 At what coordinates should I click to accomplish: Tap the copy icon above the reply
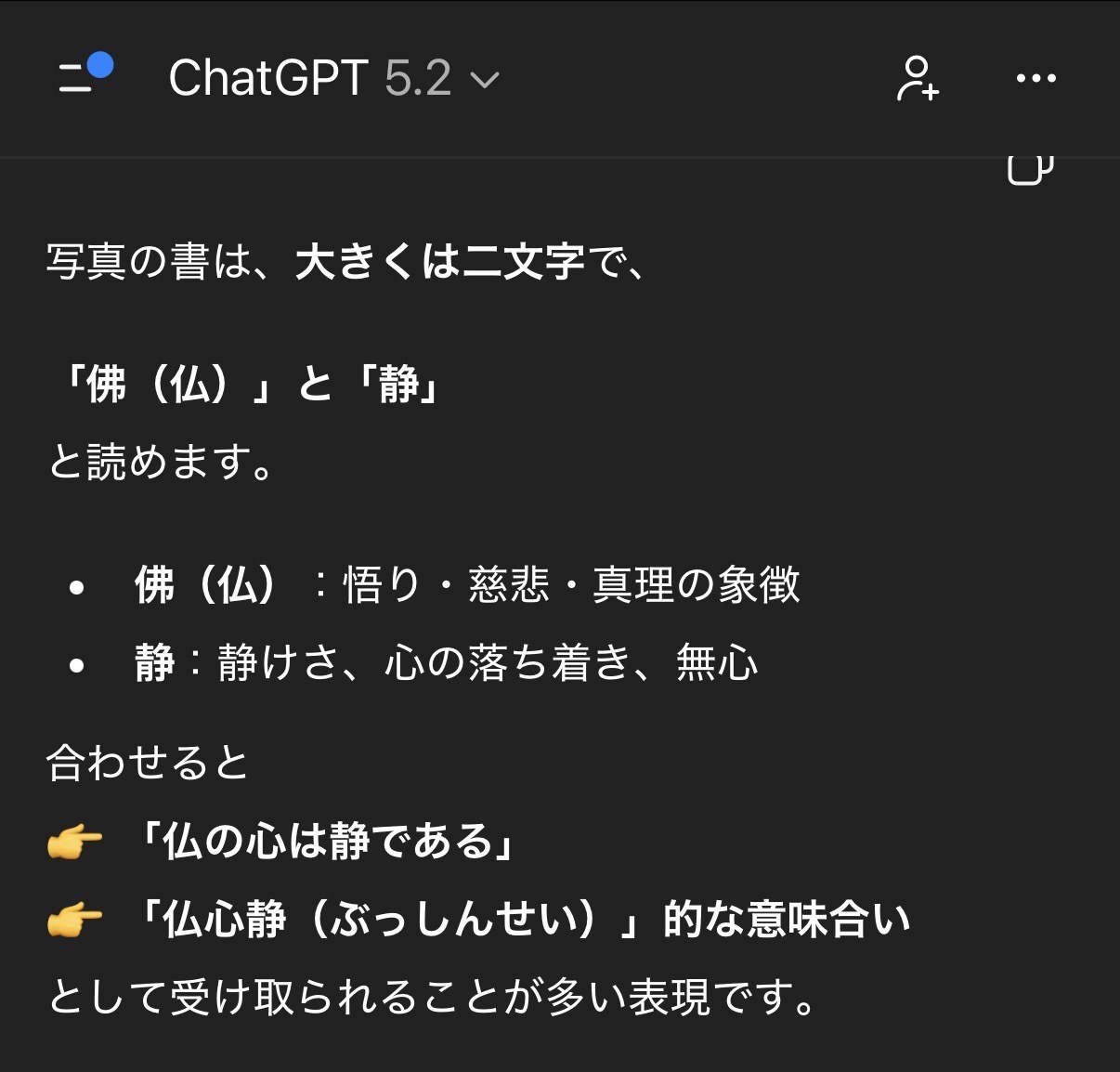tap(1029, 170)
